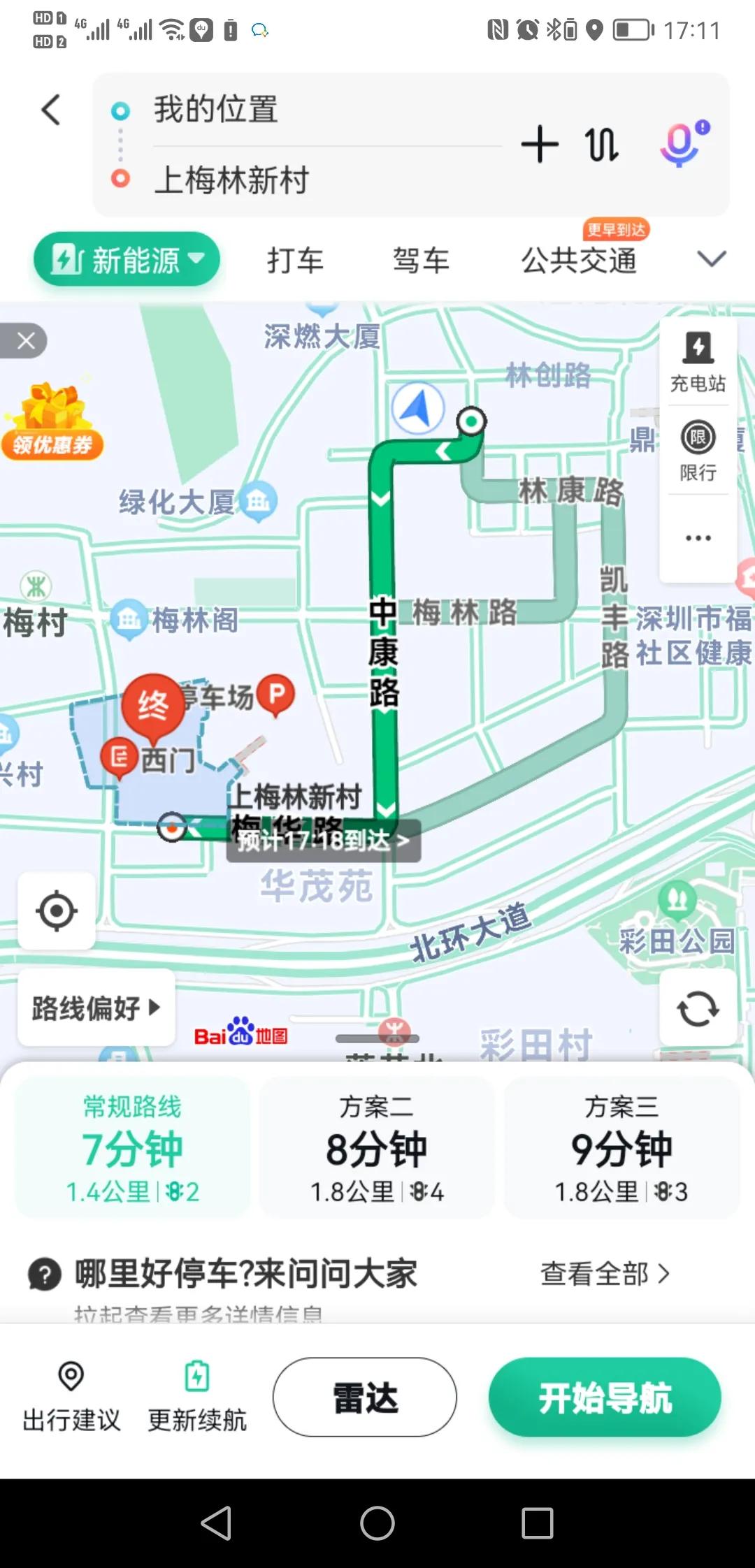Tap the voice search microphone icon
Image resolution: width=755 pixels, height=1568 pixels.
(680, 145)
